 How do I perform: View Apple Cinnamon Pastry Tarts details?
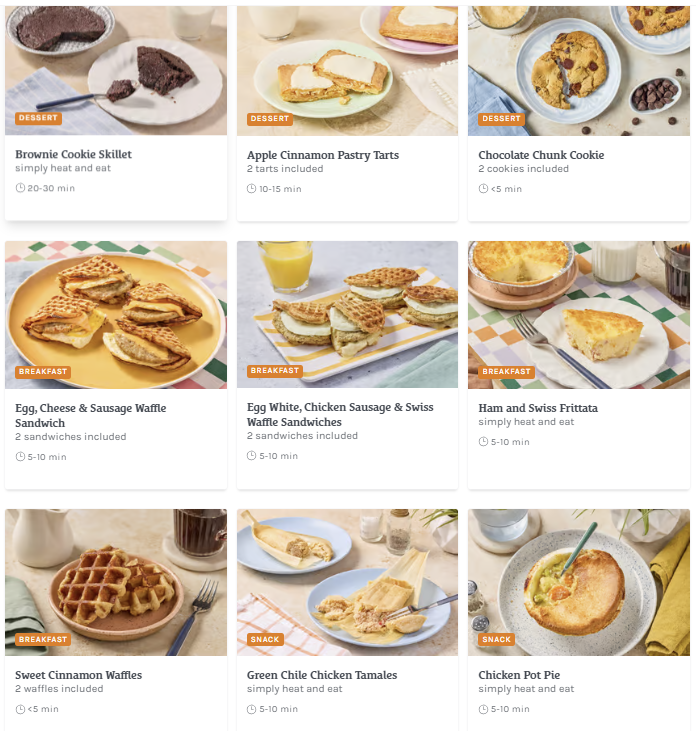click(346, 110)
